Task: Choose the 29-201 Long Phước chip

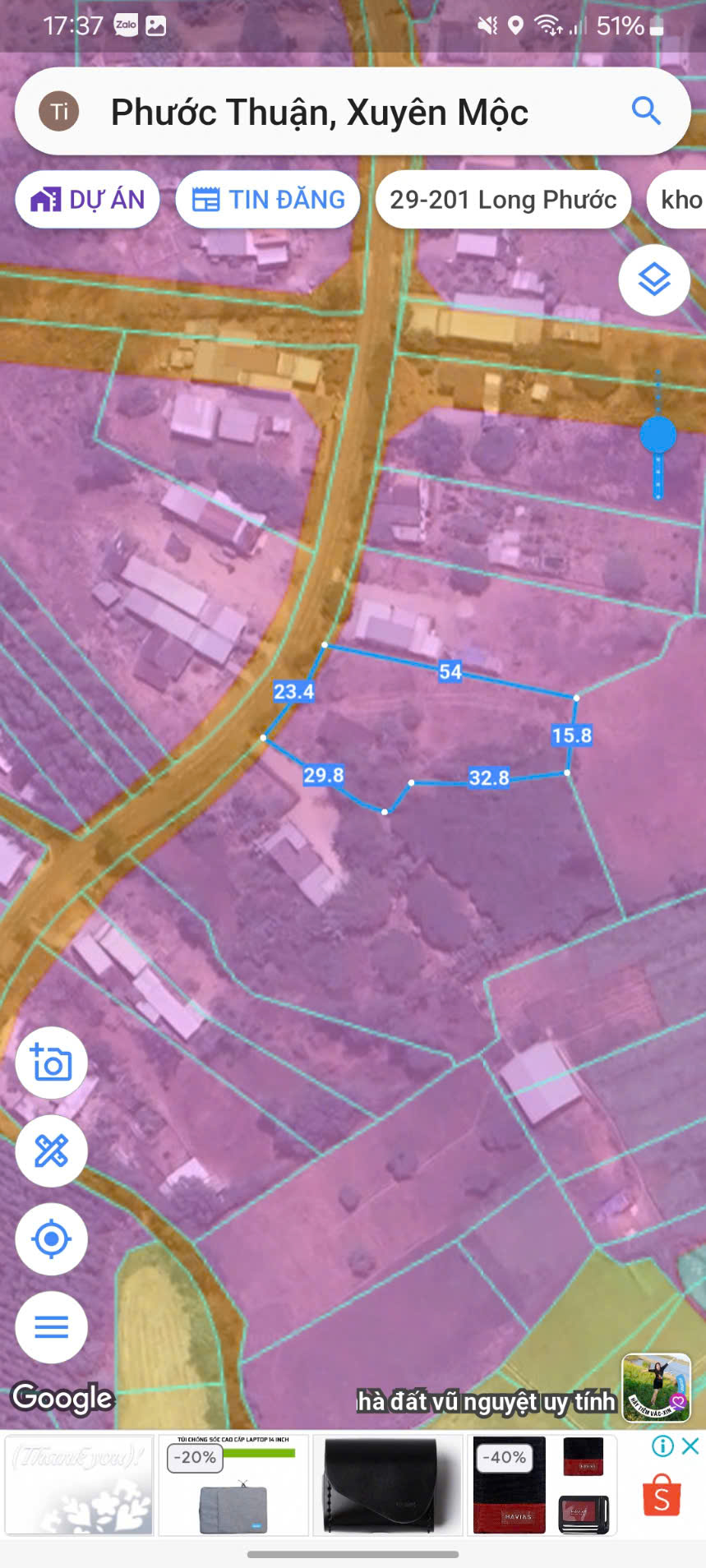Action: coord(503,200)
